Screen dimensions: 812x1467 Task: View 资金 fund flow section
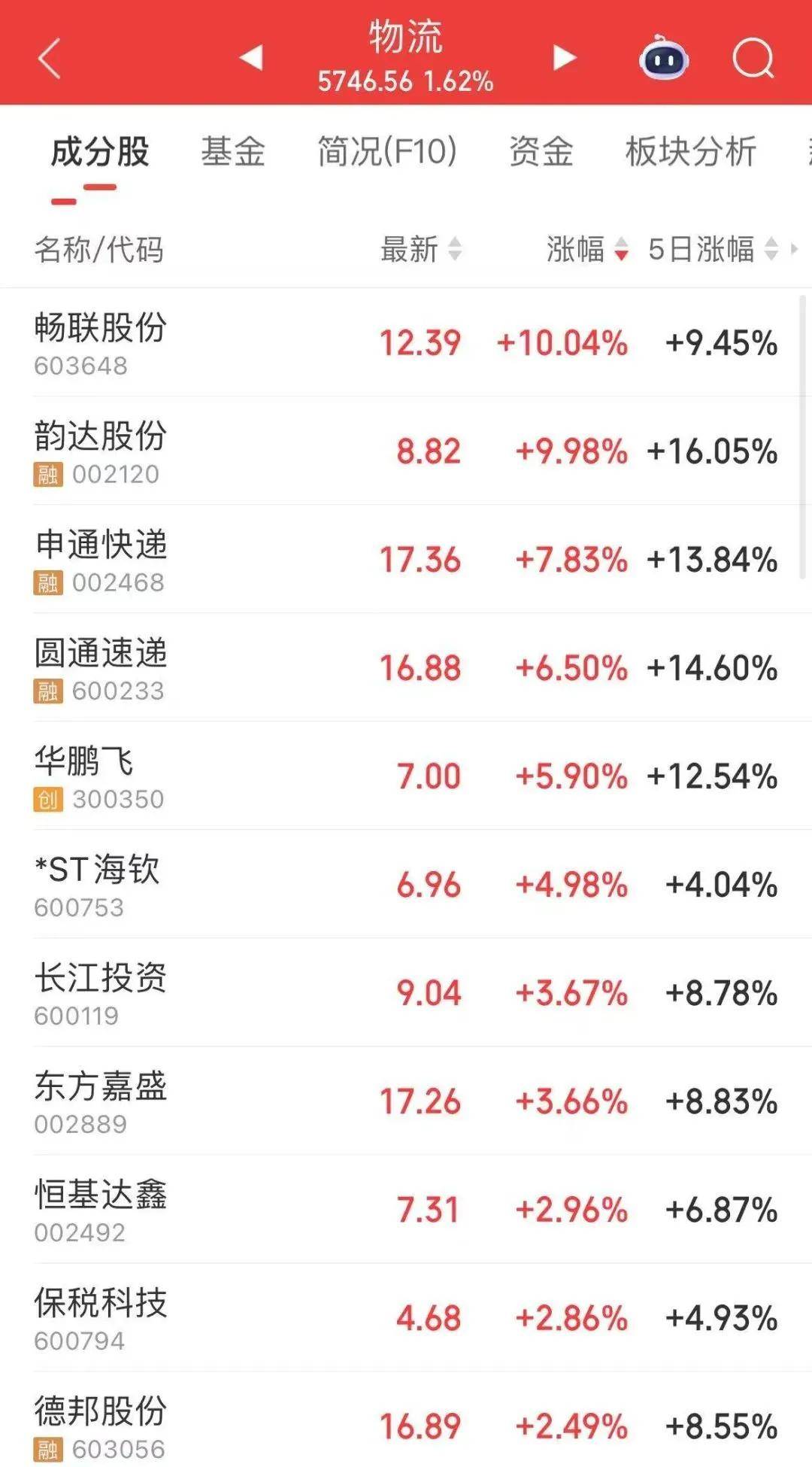(x=541, y=152)
